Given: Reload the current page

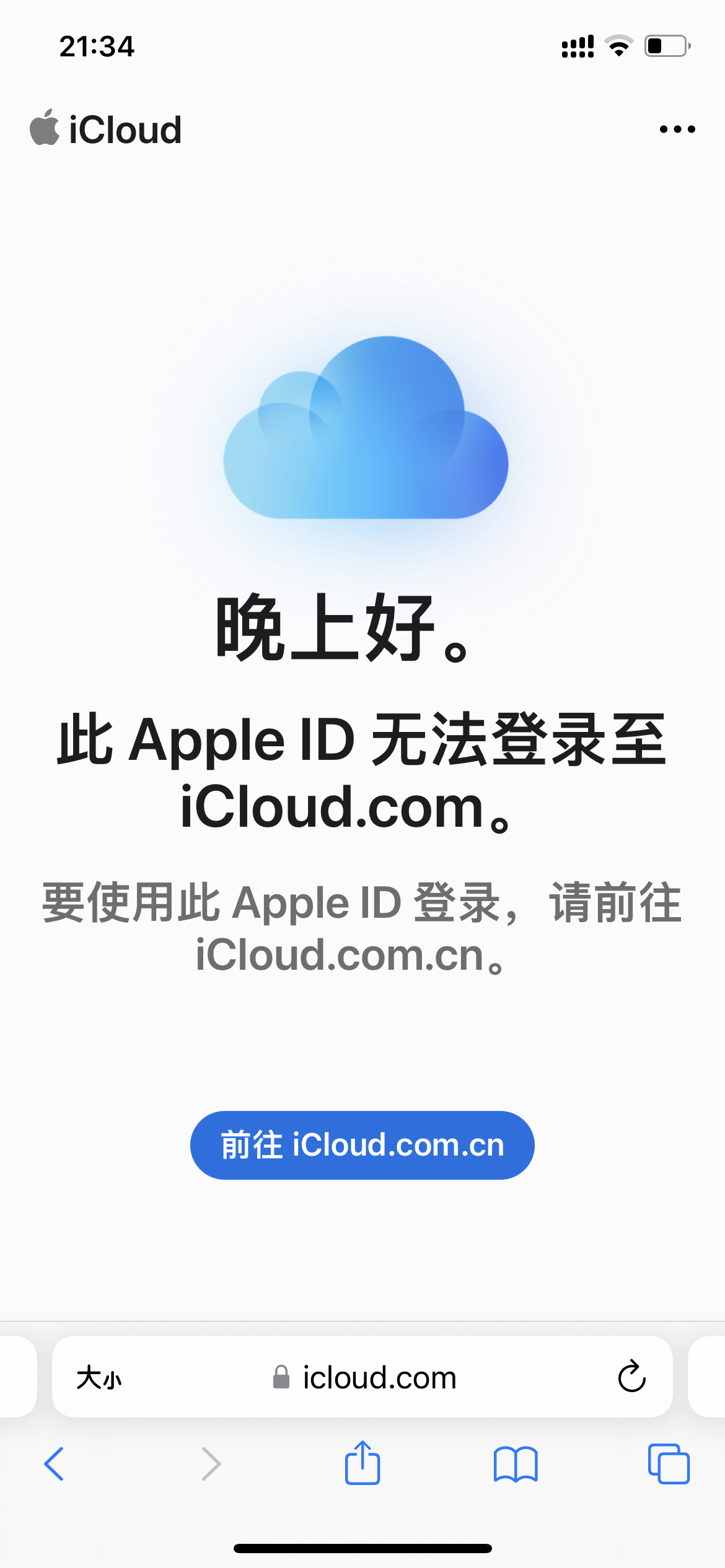Looking at the screenshot, I should pyautogui.click(x=631, y=1377).
